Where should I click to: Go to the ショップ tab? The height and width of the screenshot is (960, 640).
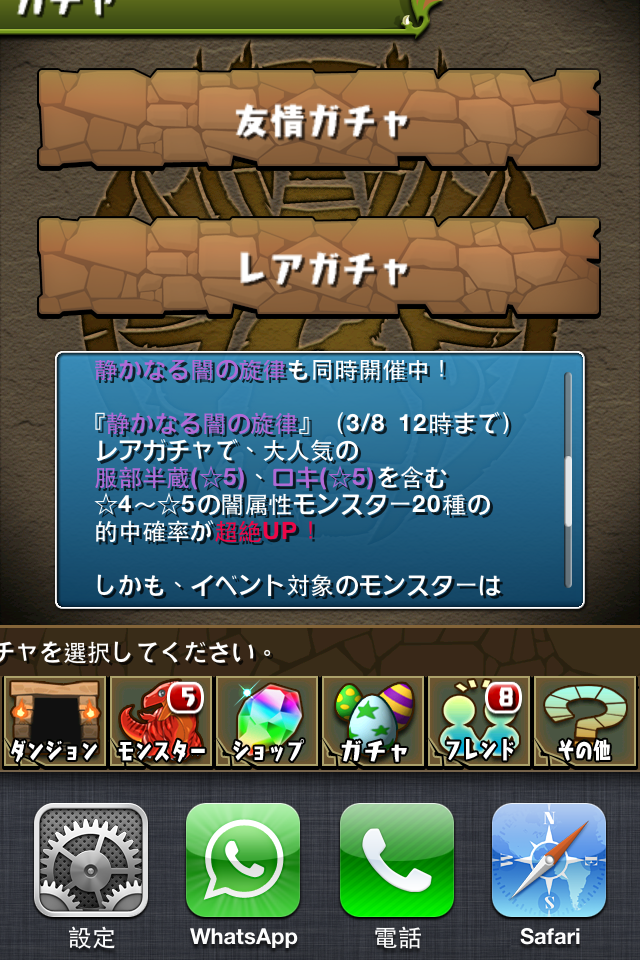pyautogui.click(x=266, y=721)
